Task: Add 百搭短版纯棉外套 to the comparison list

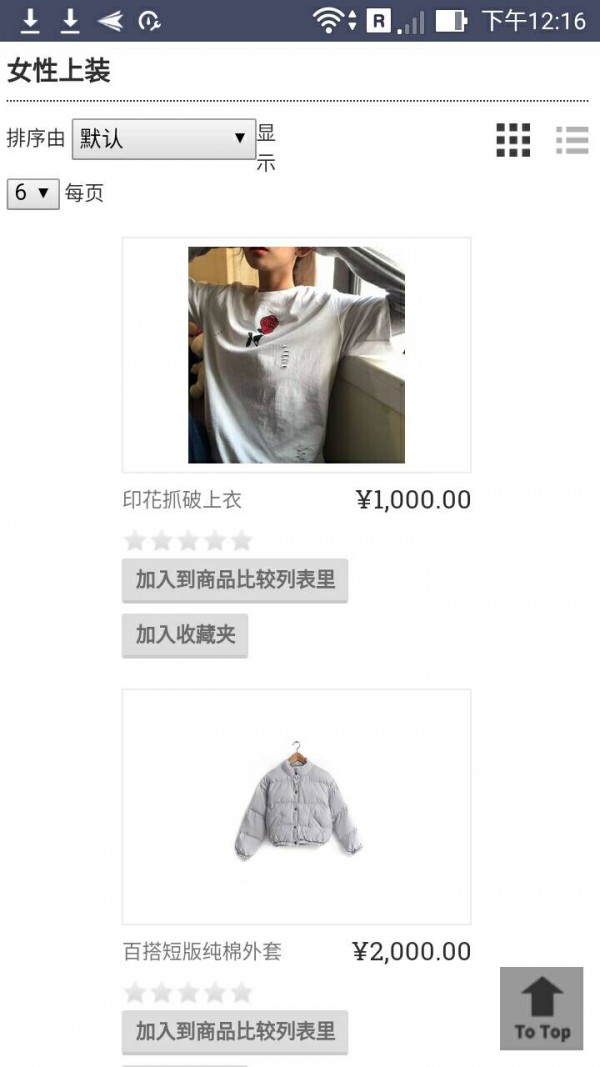Action: pyautogui.click(x=235, y=1031)
